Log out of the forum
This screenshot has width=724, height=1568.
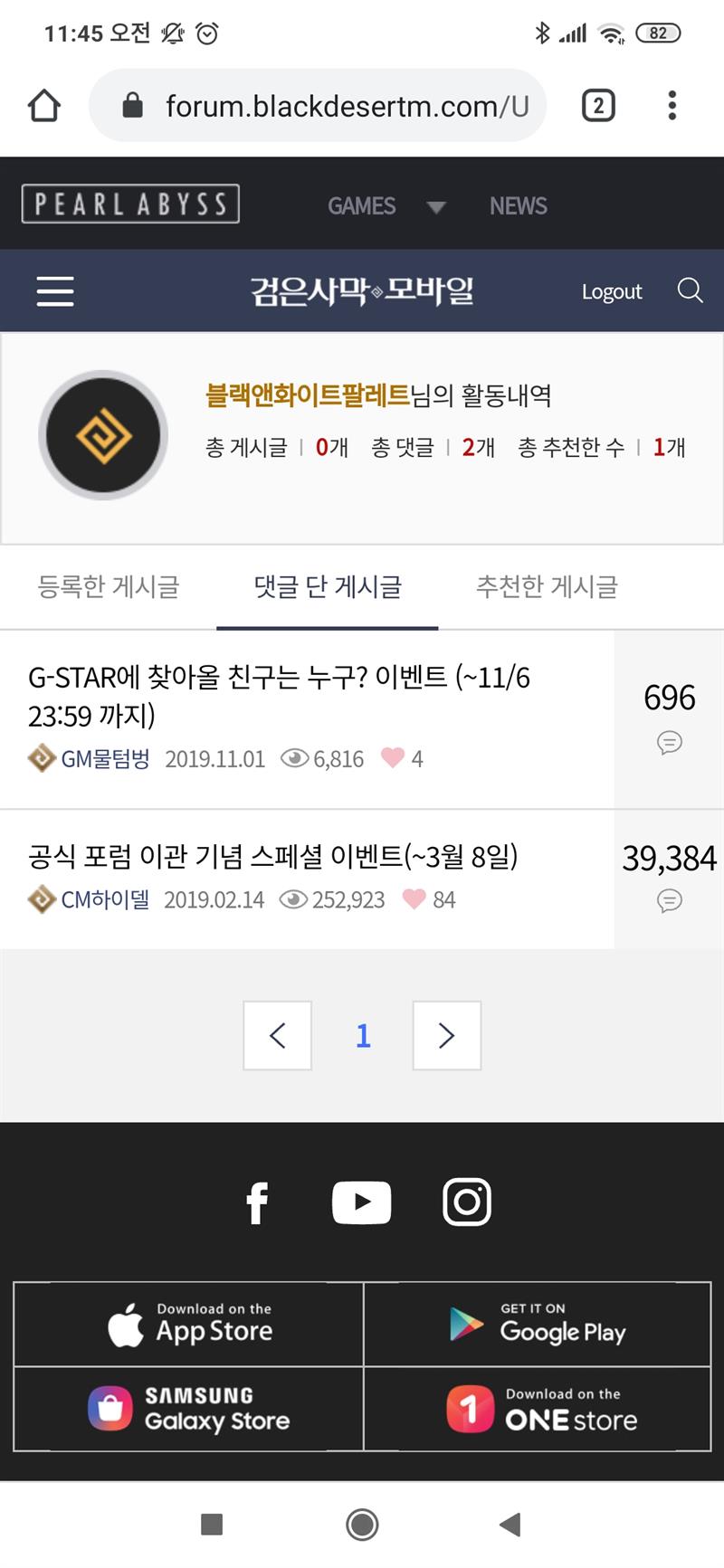[x=612, y=292]
